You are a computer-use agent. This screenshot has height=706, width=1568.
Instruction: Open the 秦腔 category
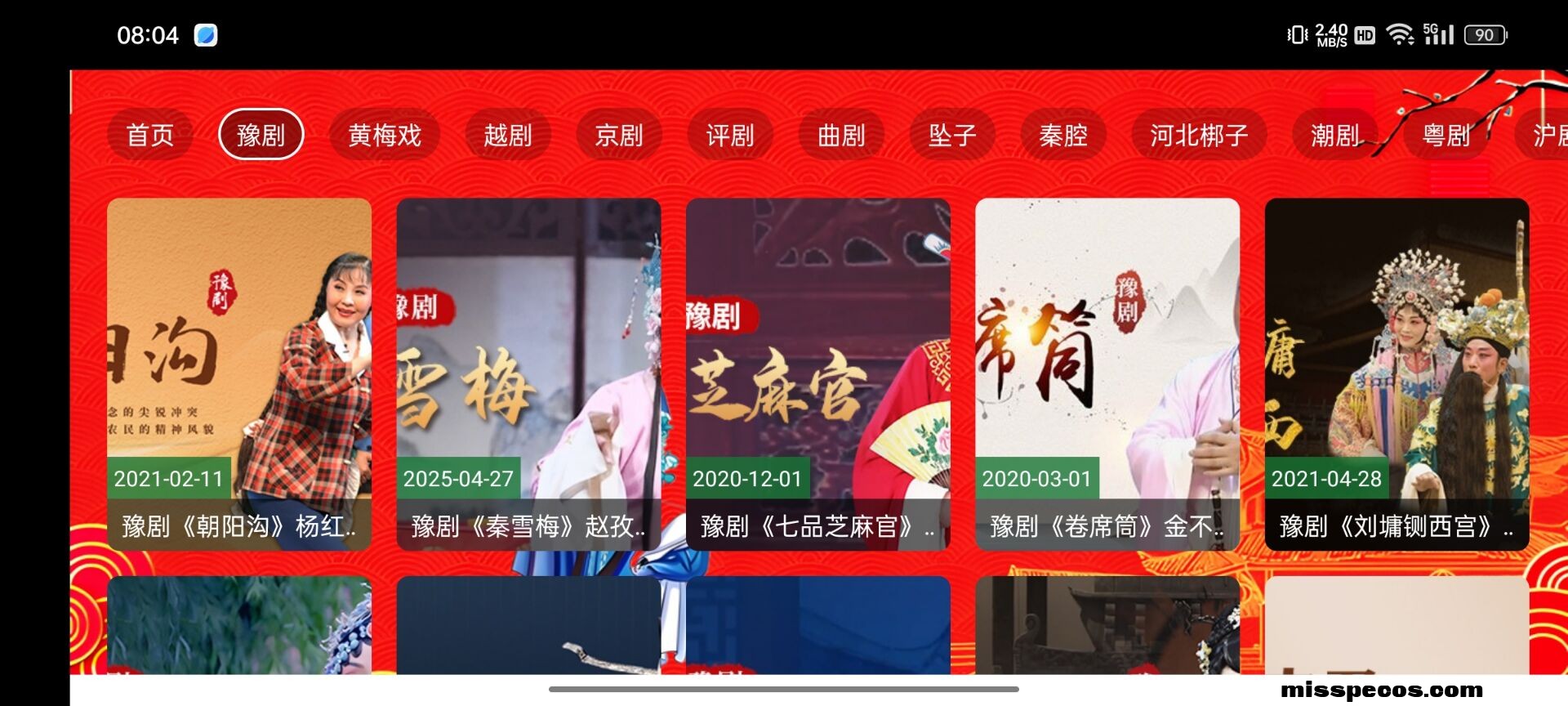click(x=1062, y=135)
